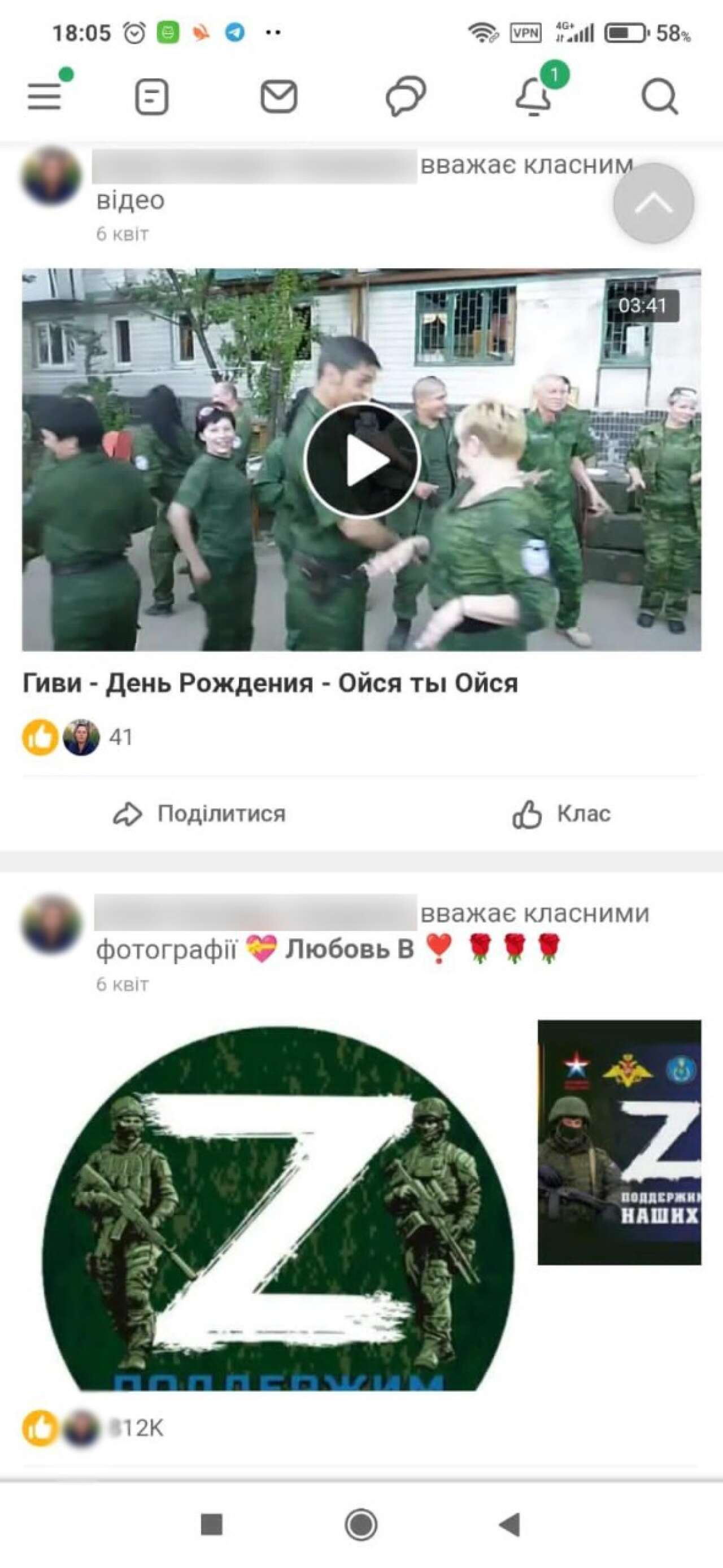Share the video via Поділитися
The width and height of the screenshot is (723, 1568).
(x=199, y=814)
